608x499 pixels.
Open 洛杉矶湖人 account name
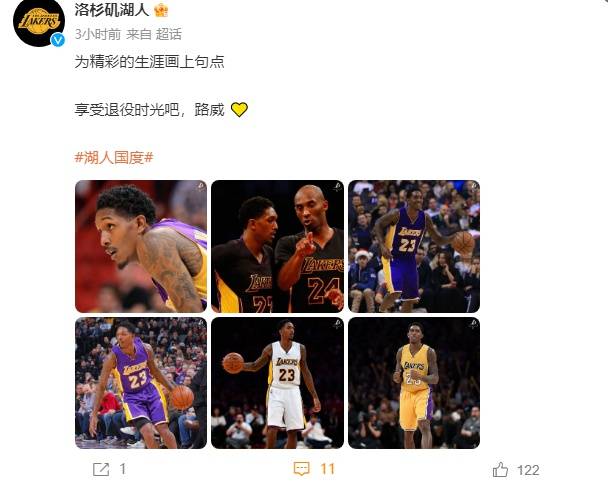[x=111, y=11]
